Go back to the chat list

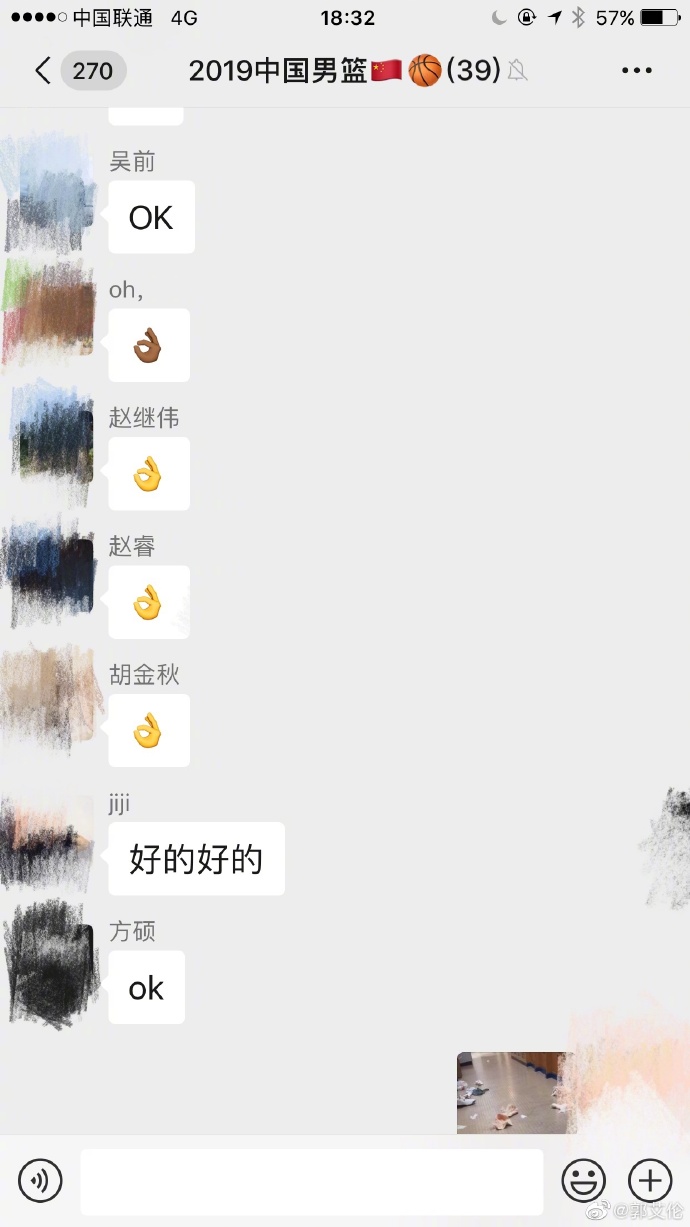pyautogui.click(x=44, y=71)
